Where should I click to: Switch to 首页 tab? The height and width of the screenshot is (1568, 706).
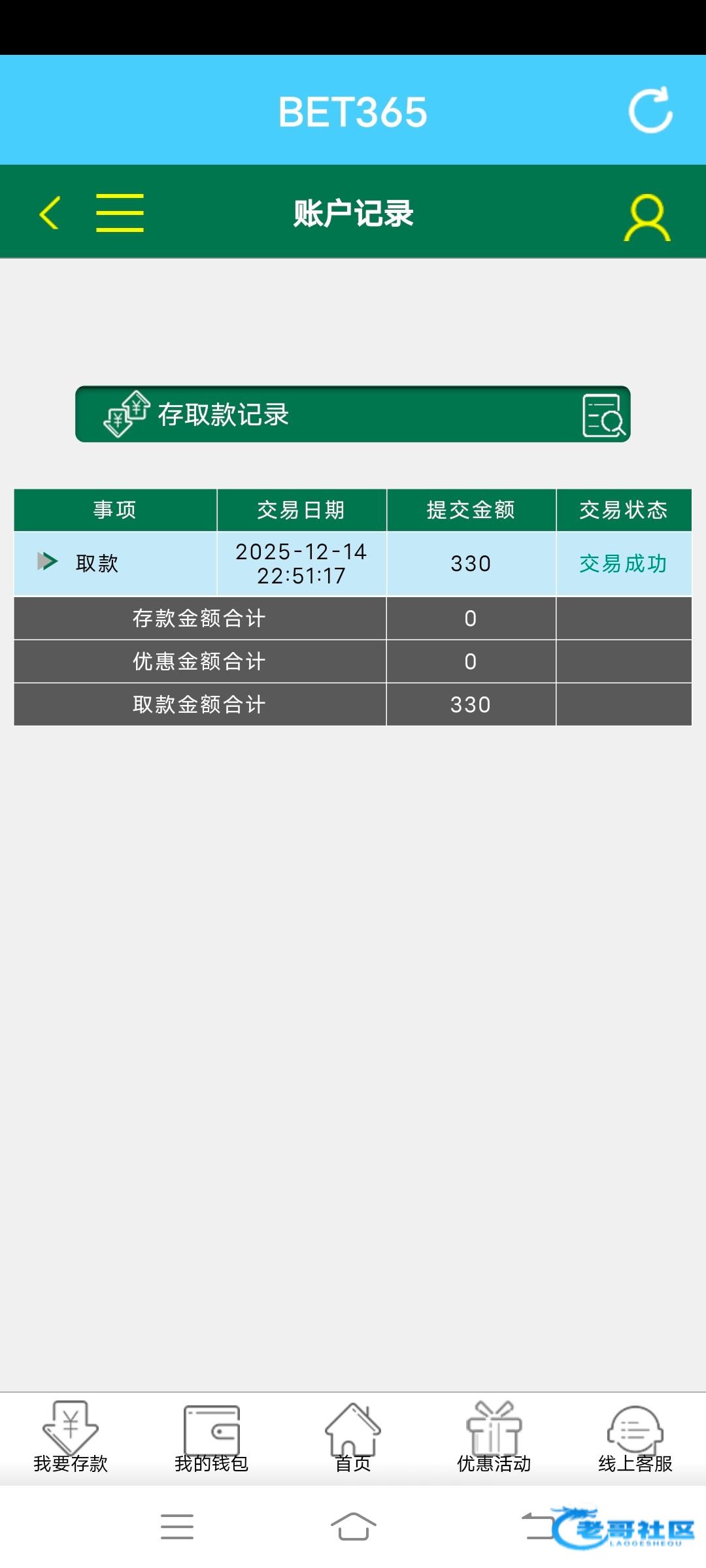tap(353, 1437)
